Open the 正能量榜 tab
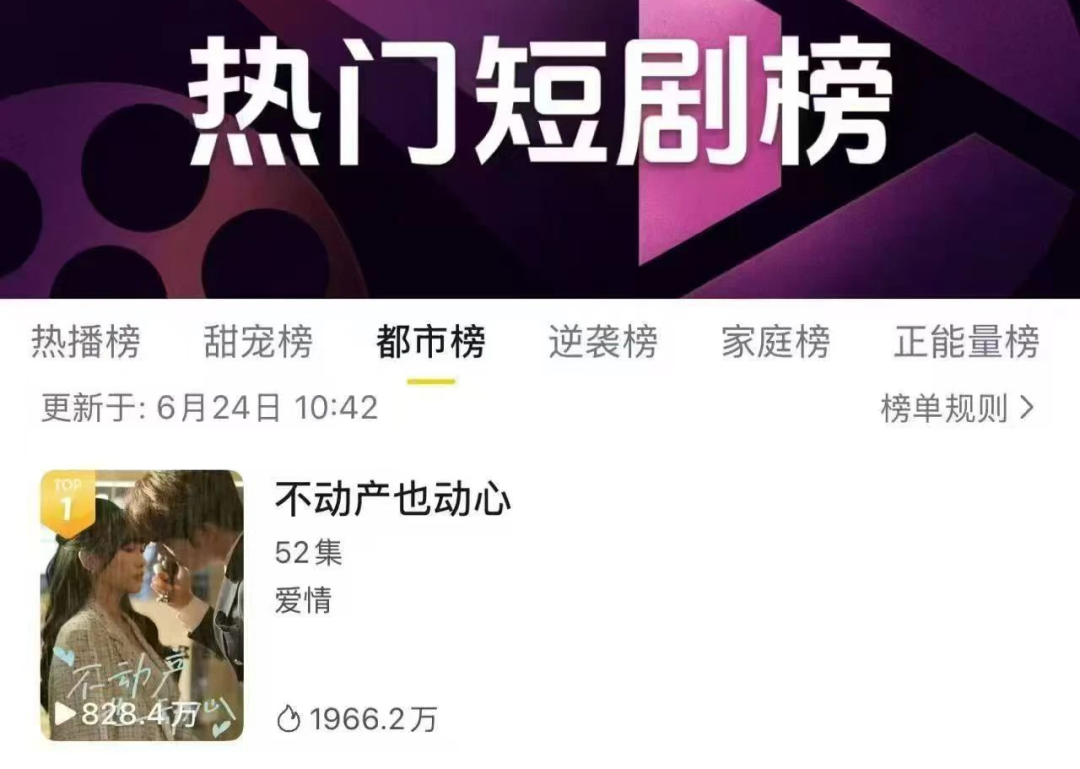This screenshot has height=769, width=1080. coord(966,342)
